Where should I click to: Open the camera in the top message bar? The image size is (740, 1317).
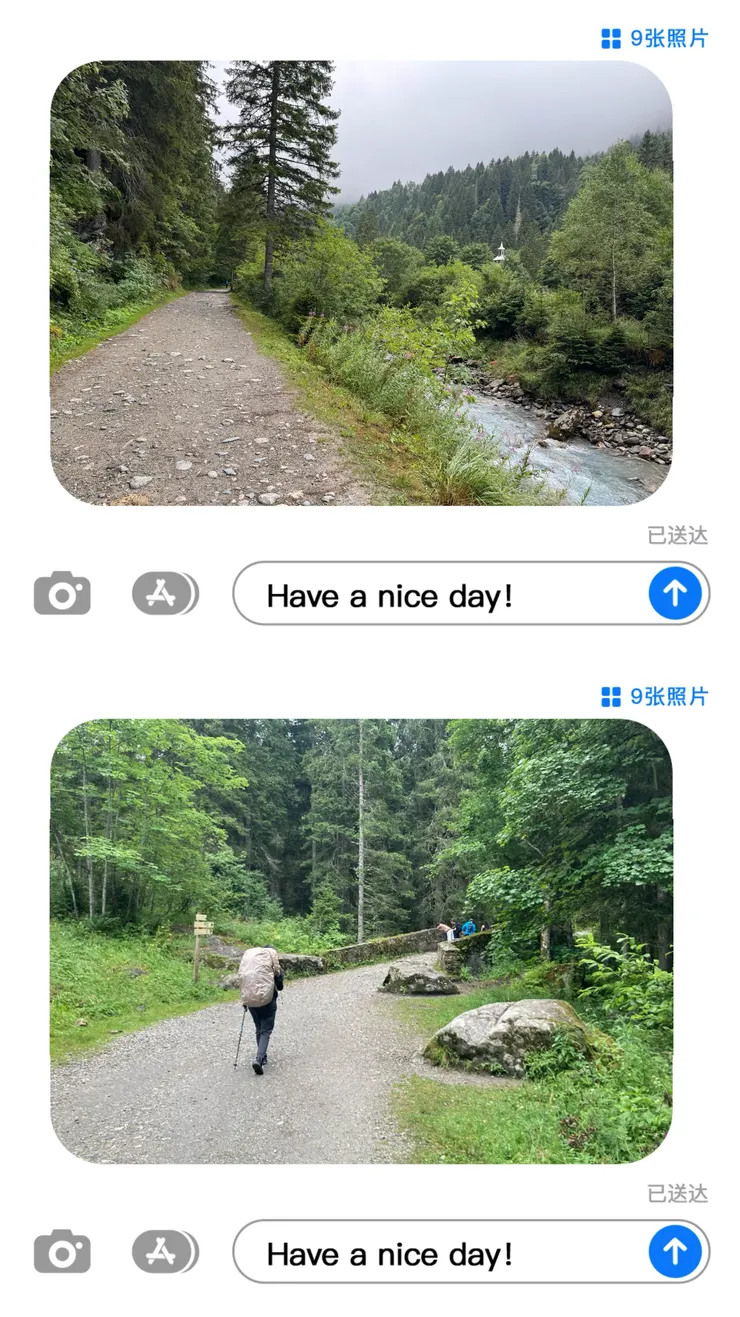pyautogui.click(x=63, y=593)
